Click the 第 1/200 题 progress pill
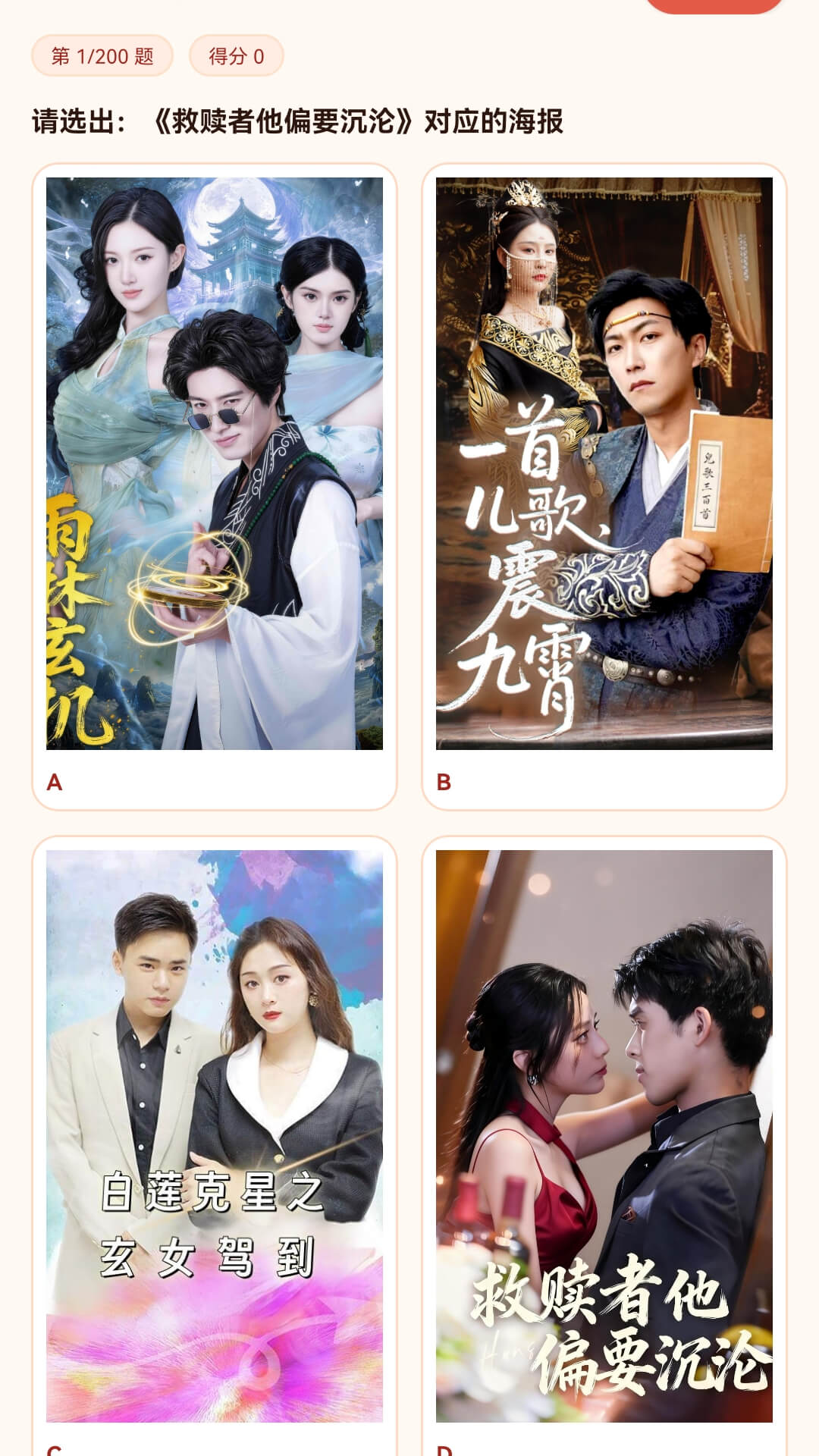The width and height of the screenshot is (819, 1456). (102, 55)
